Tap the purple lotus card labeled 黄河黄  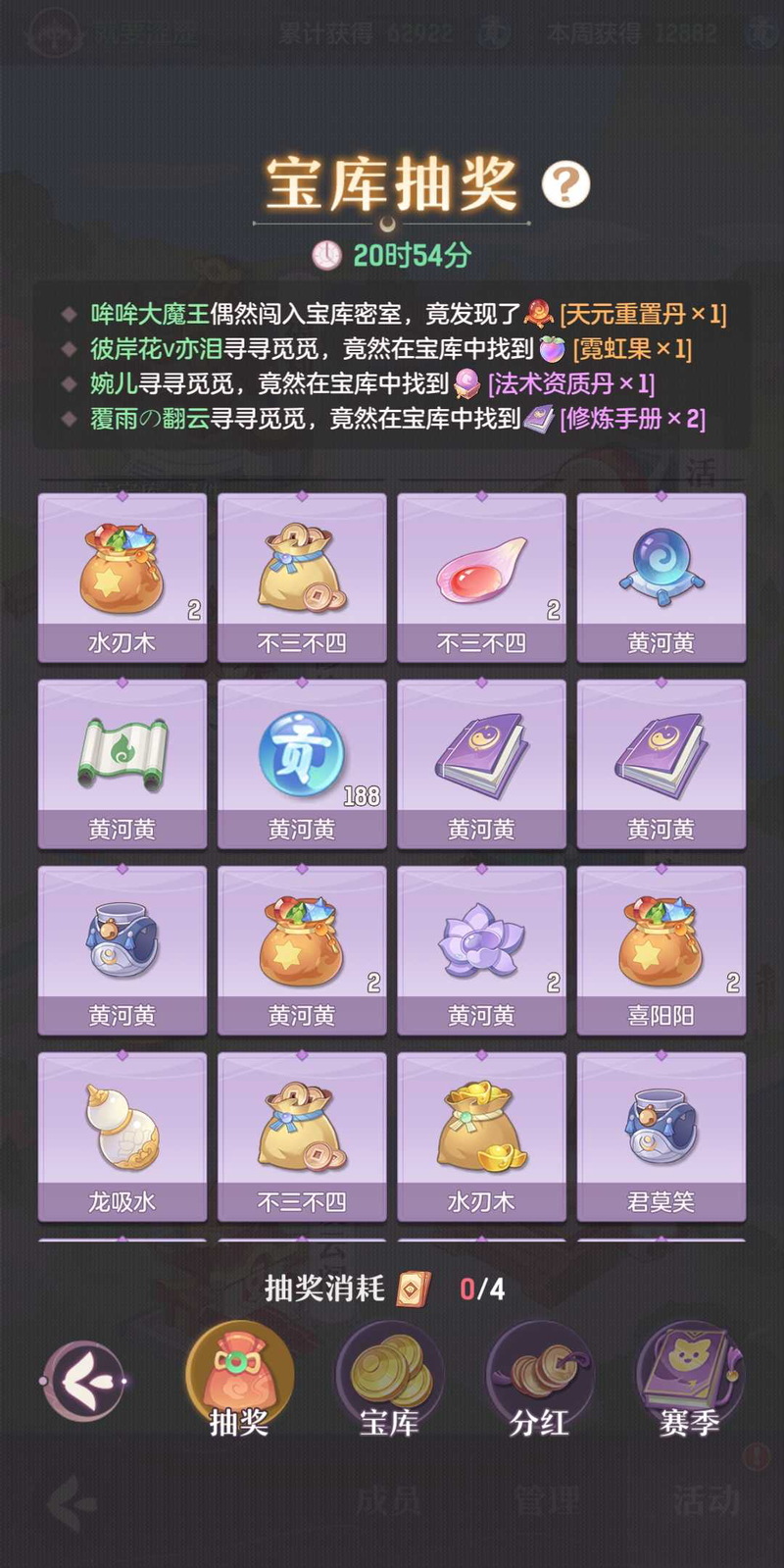click(481, 950)
